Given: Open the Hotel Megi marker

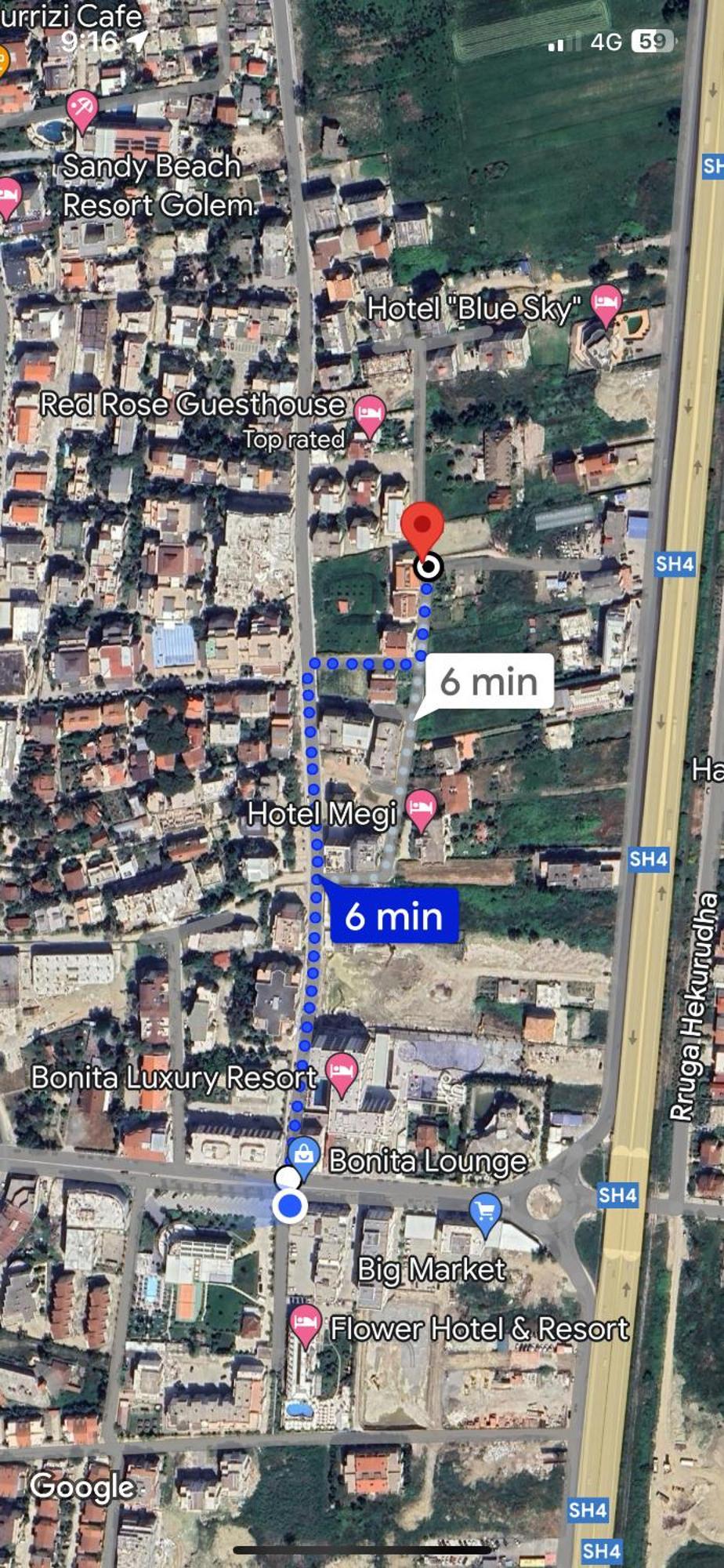Looking at the screenshot, I should 422,809.
